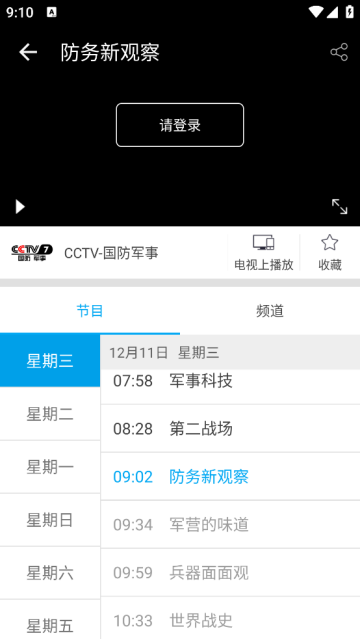Open the 09:59 兵器面面观 entry
Viewport: 360px width, 639px height.
coord(230,573)
